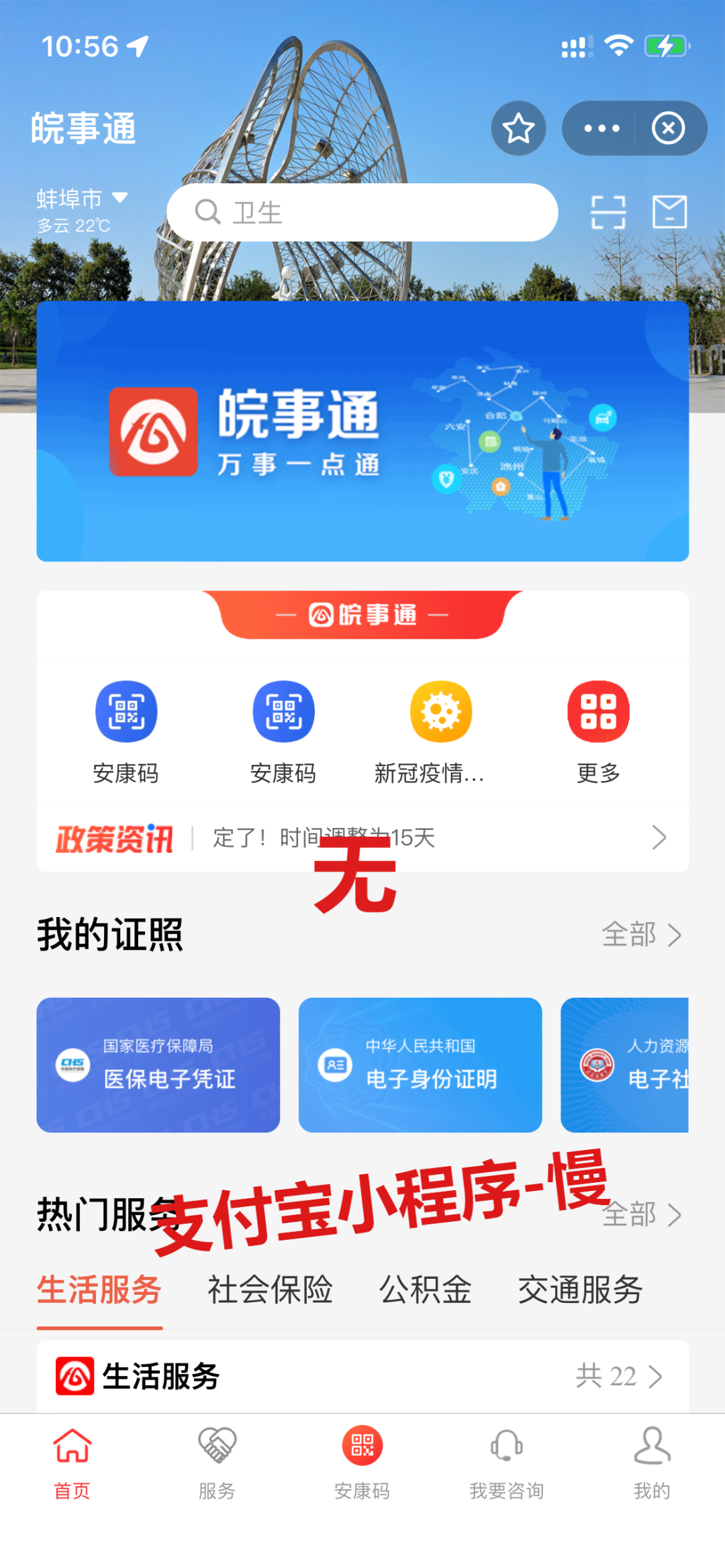The width and height of the screenshot is (725, 1568).
Task: Open 电子身份证明 card
Action: click(420, 1065)
